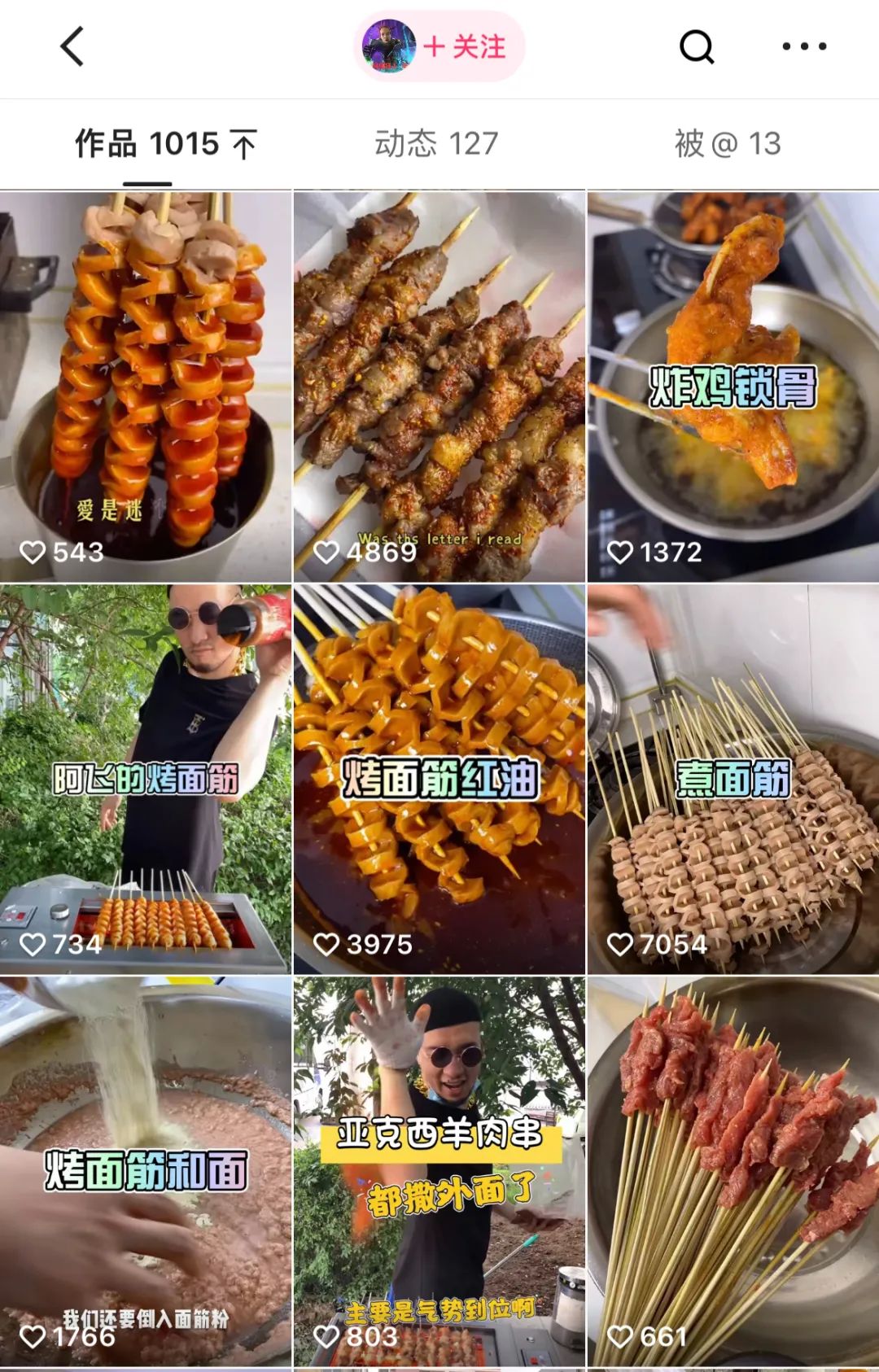The height and width of the screenshot is (1372, 879).
Task: Go back using the top-left arrow
Action: (x=72, y=46)
